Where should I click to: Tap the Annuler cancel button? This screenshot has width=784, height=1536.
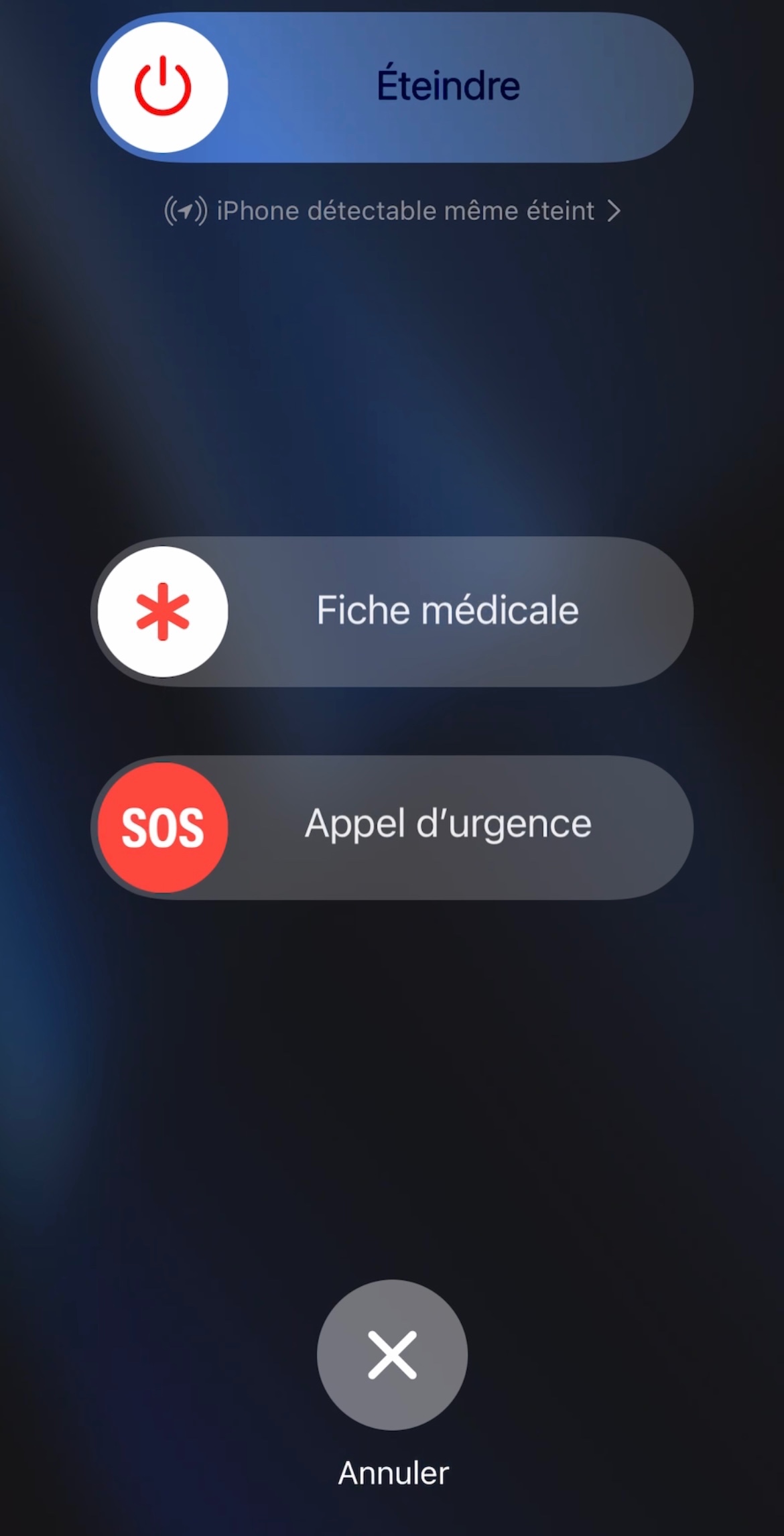coord(392,1354)
